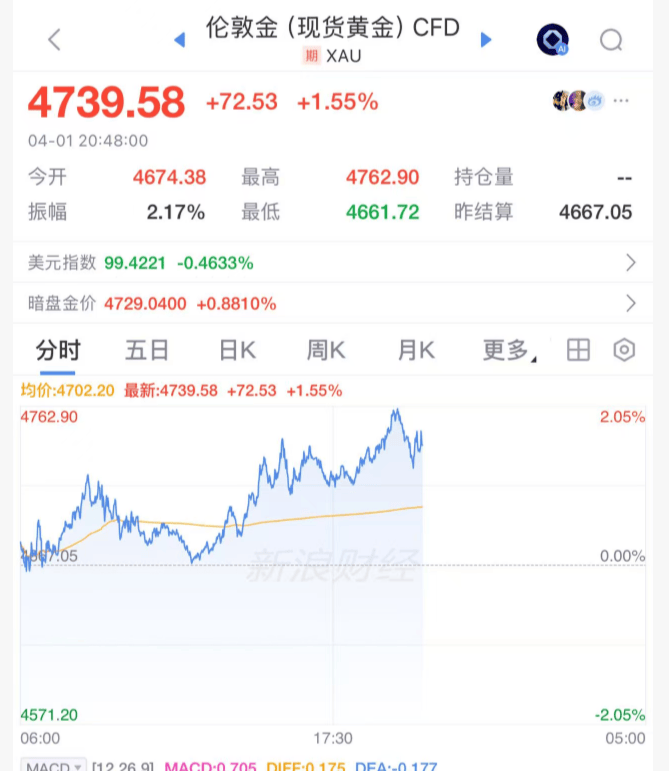Viewport: 669px width, 771px height.
Task: Switch to the next instrument with right arrow
Action: point(486,40)
